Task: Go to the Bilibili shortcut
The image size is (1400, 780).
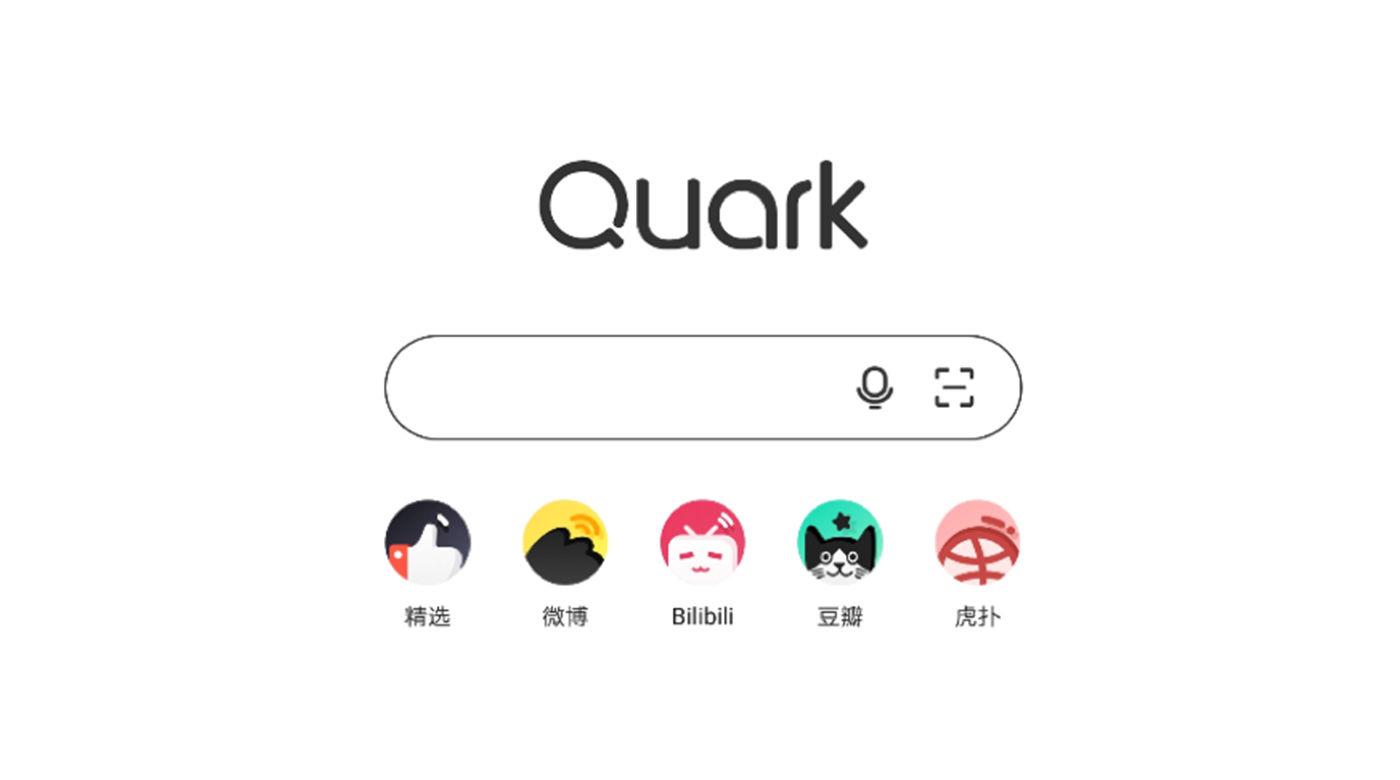Action: (702, 543)
